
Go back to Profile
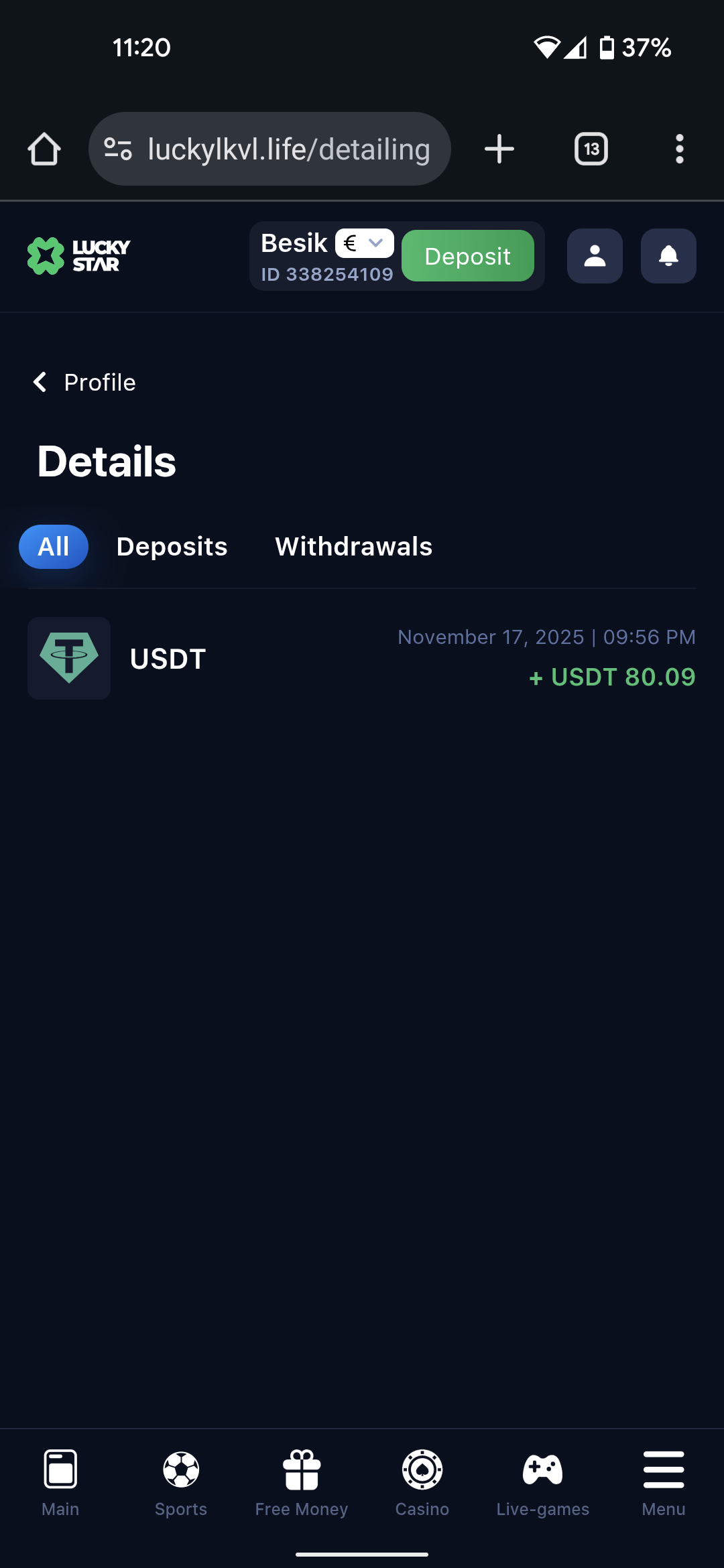click(84, 383)
